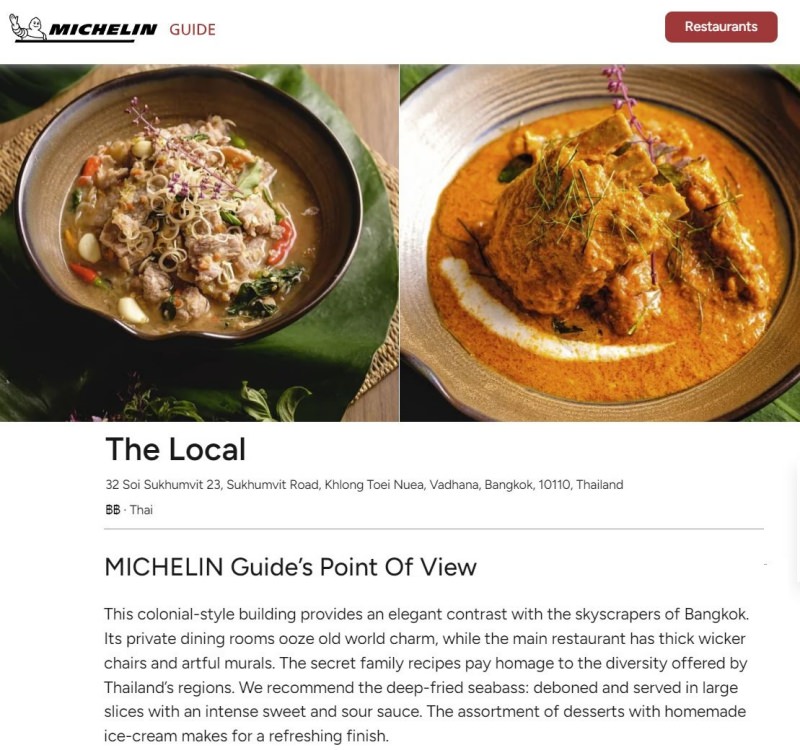800x750 pixels.
Task: Open the Restaurants button
Action: pyautogui.click(x=720, y=27)
